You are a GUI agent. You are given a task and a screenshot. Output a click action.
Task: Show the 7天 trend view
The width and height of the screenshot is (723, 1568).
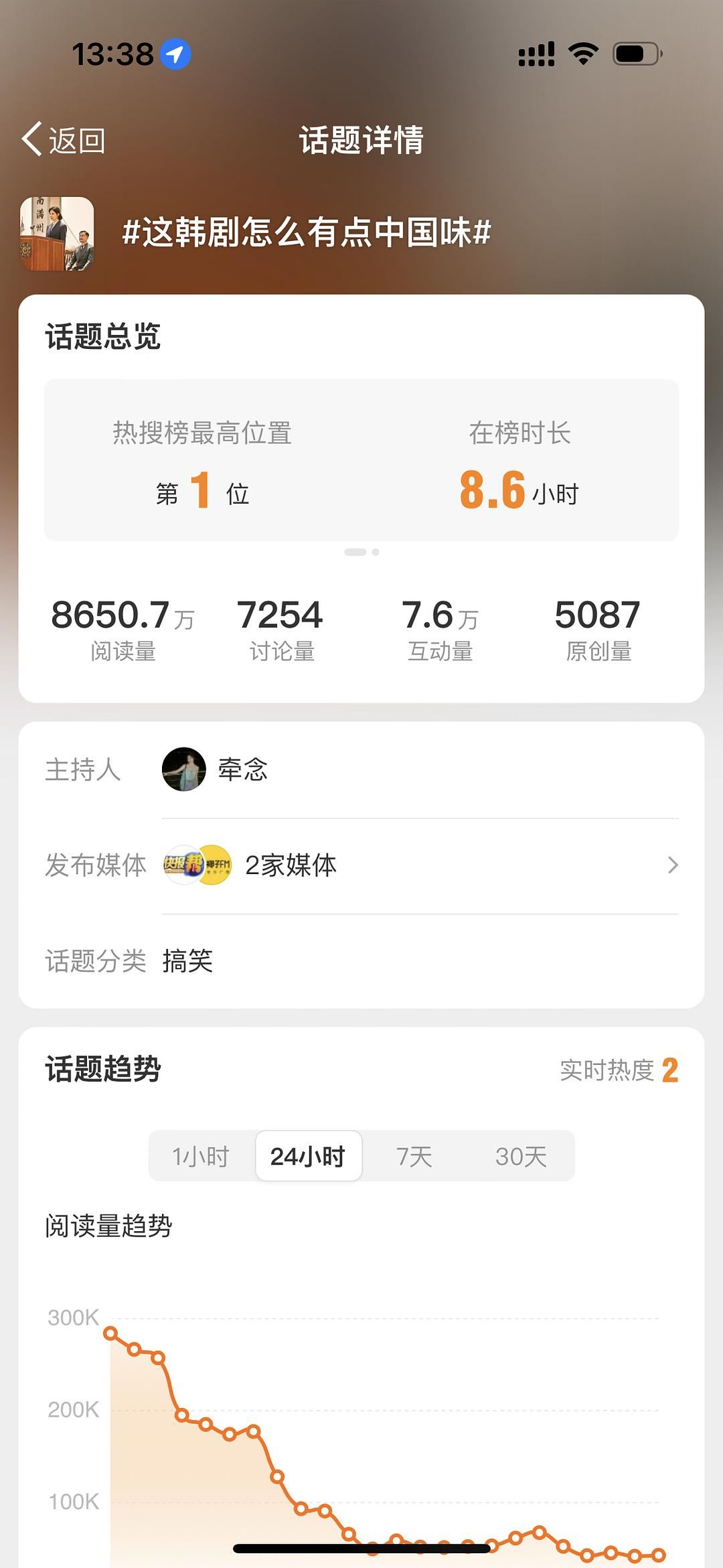414,1156
